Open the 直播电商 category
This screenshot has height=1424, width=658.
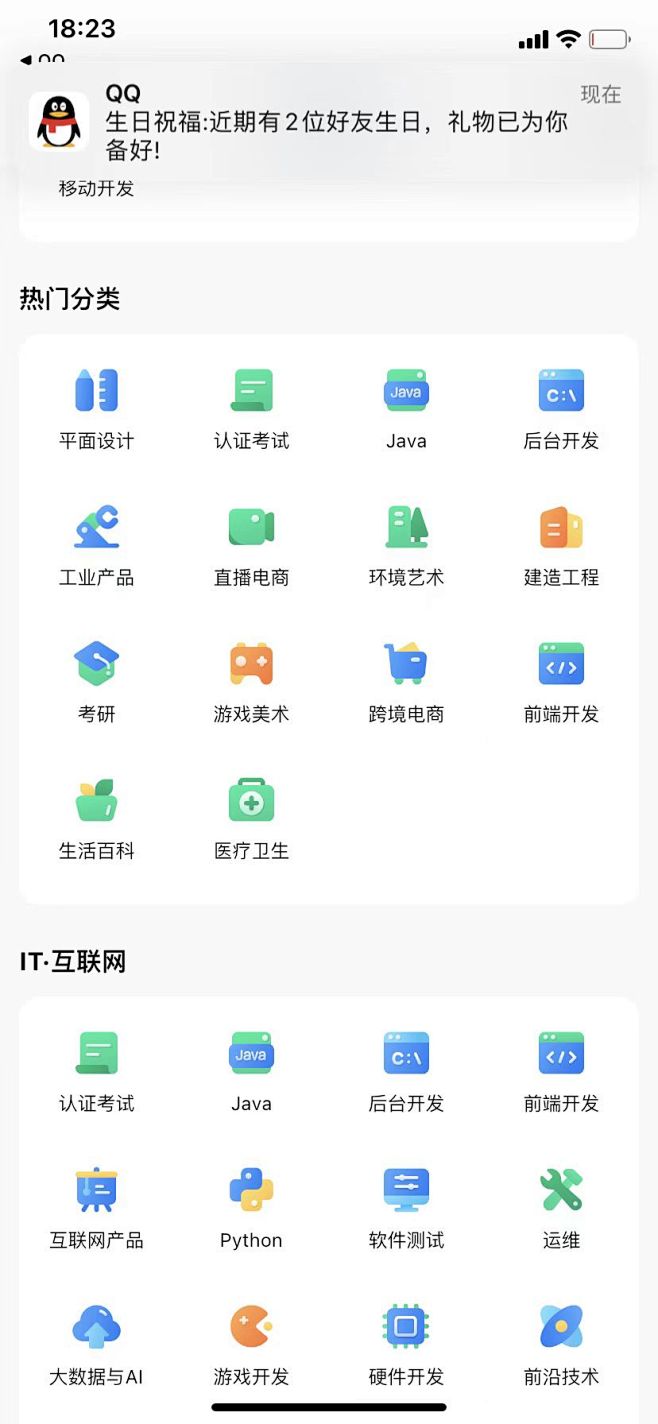[x=251, y=546]
